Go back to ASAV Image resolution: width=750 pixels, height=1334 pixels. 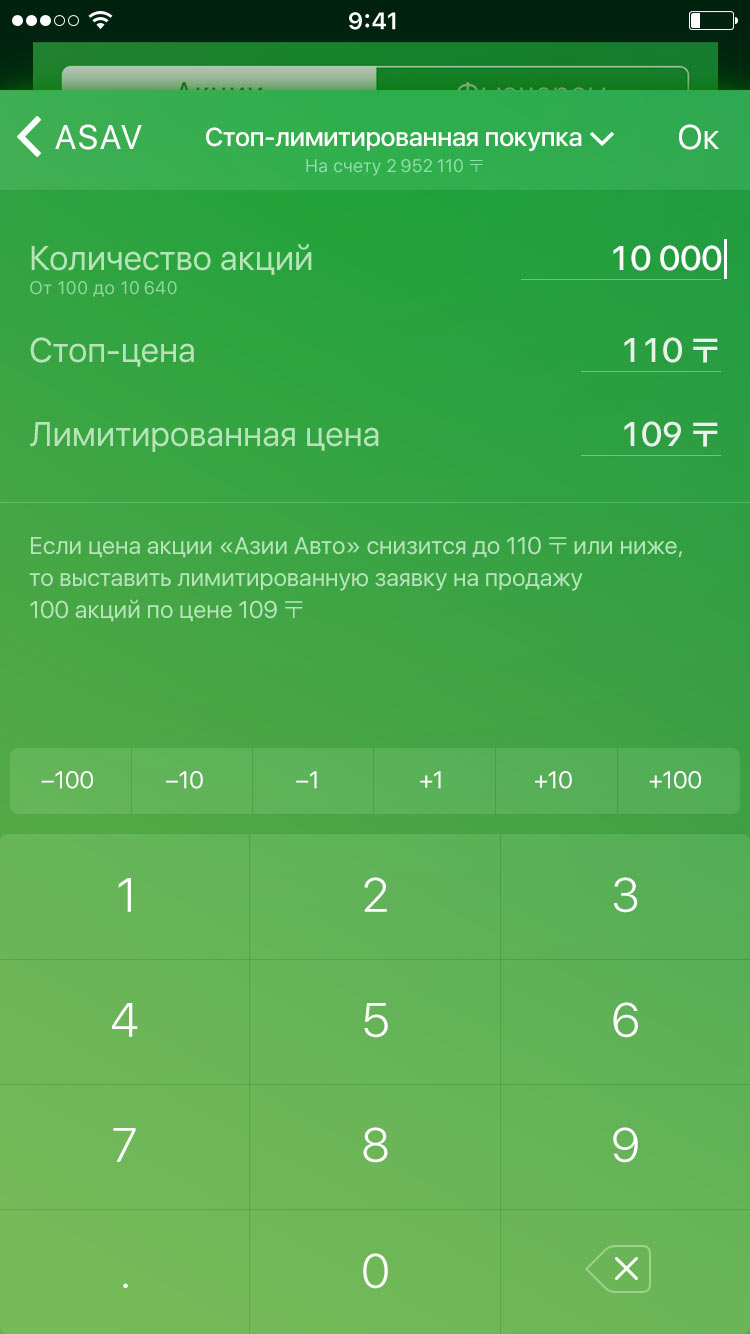(80, 137)
